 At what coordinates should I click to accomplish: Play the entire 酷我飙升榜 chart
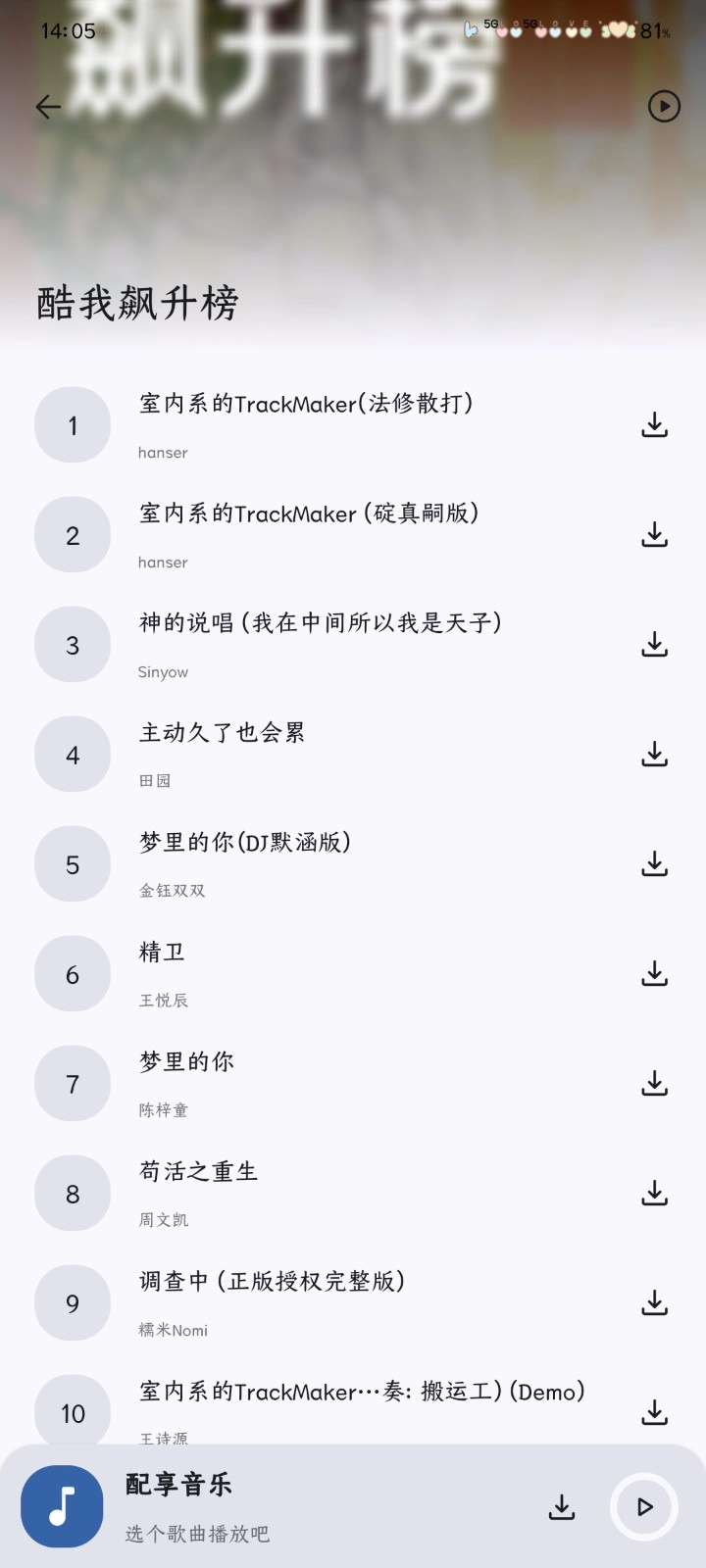[664, 107]
